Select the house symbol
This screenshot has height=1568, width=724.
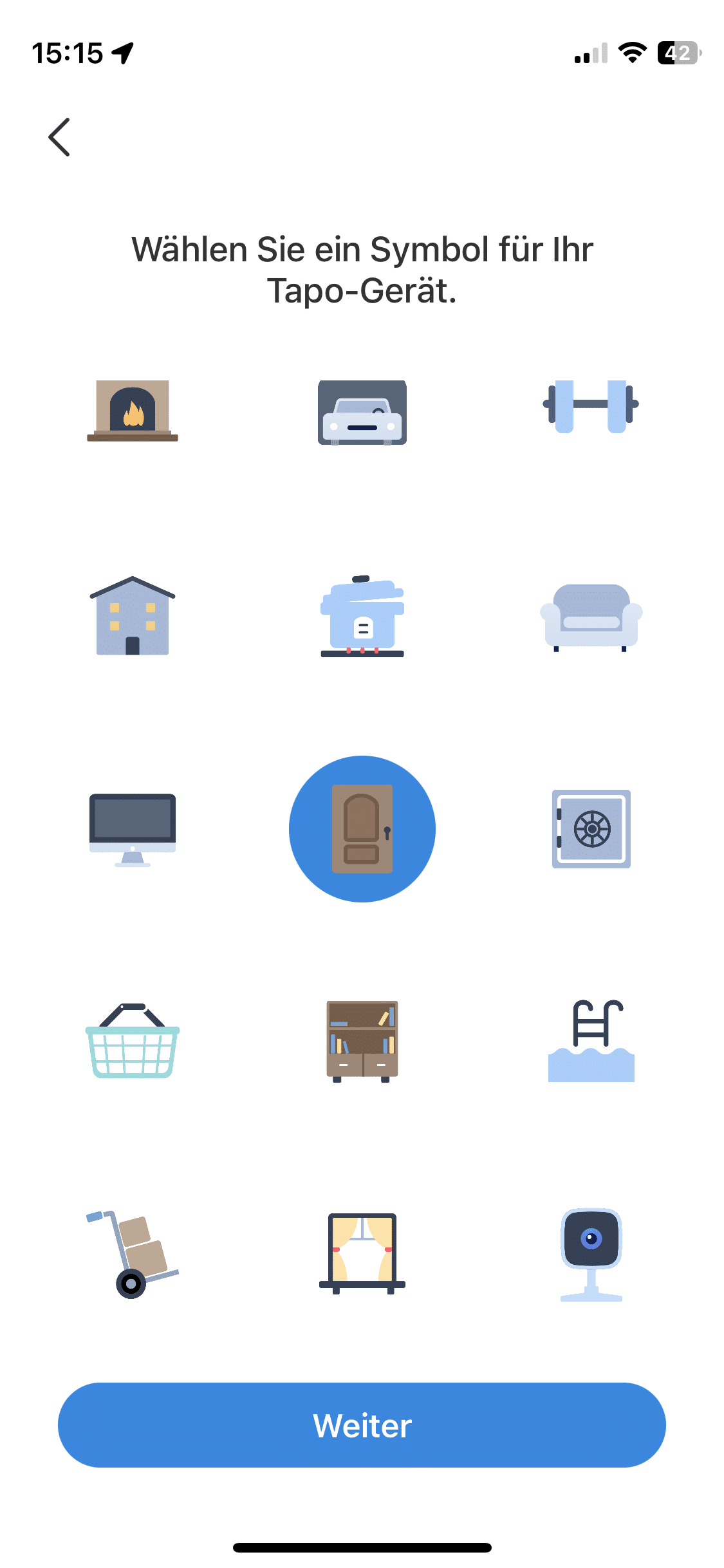pyautogui.click(x=133, y=616)
